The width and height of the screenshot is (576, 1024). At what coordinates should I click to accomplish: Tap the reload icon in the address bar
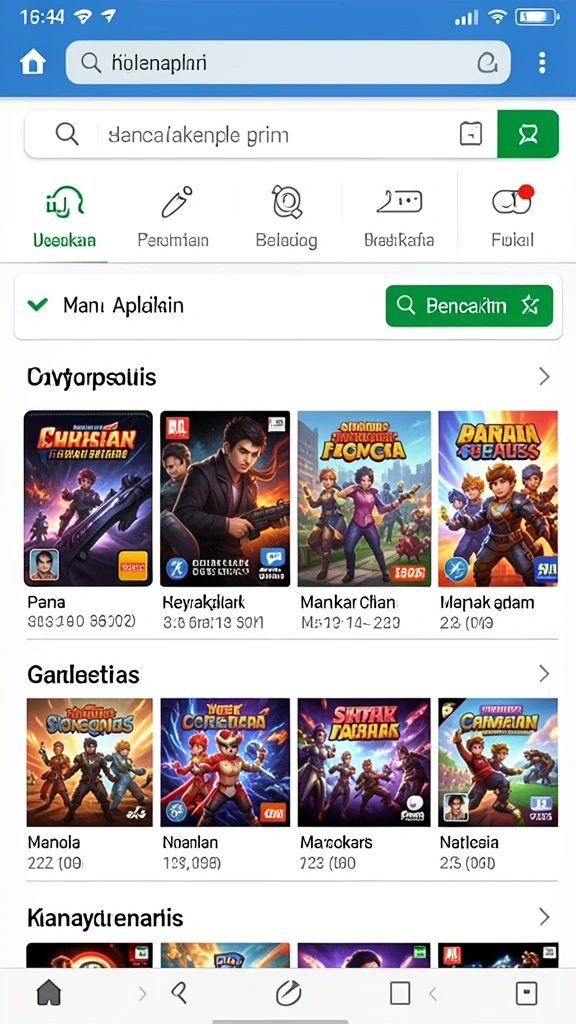click(x=487, y=63)
